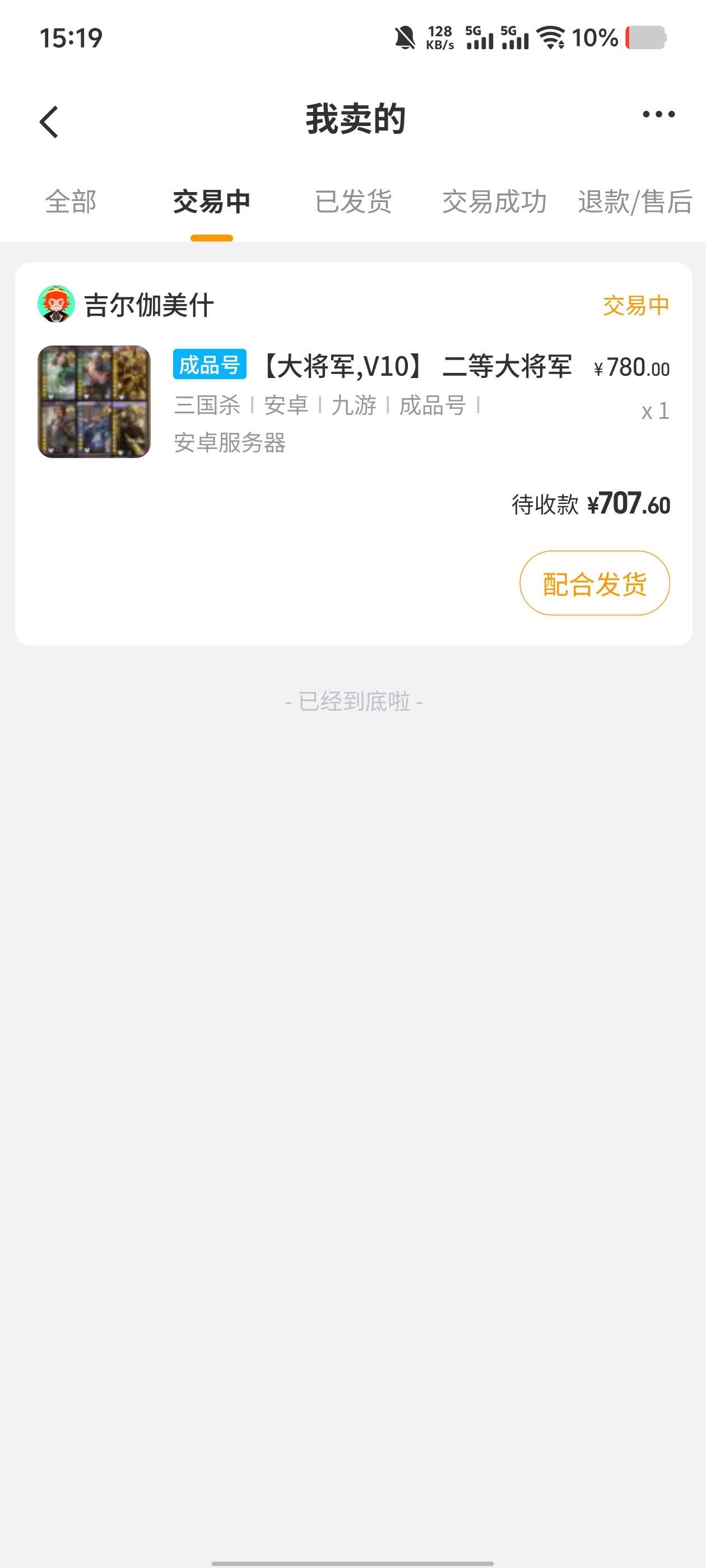
Task: Open the three-dot overflow menu
Action: point(658,114)
